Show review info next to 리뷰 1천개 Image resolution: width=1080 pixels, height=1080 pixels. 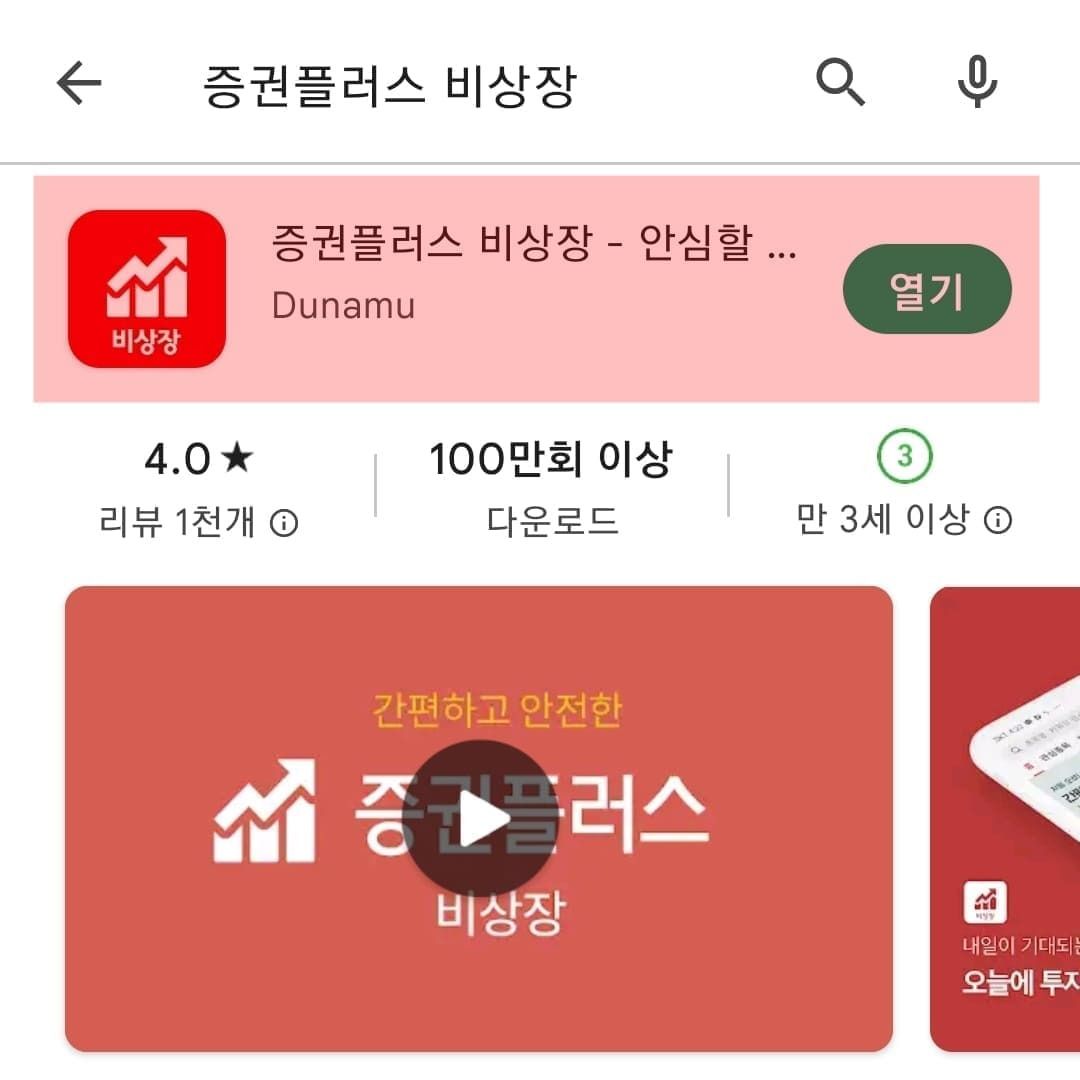285,522
